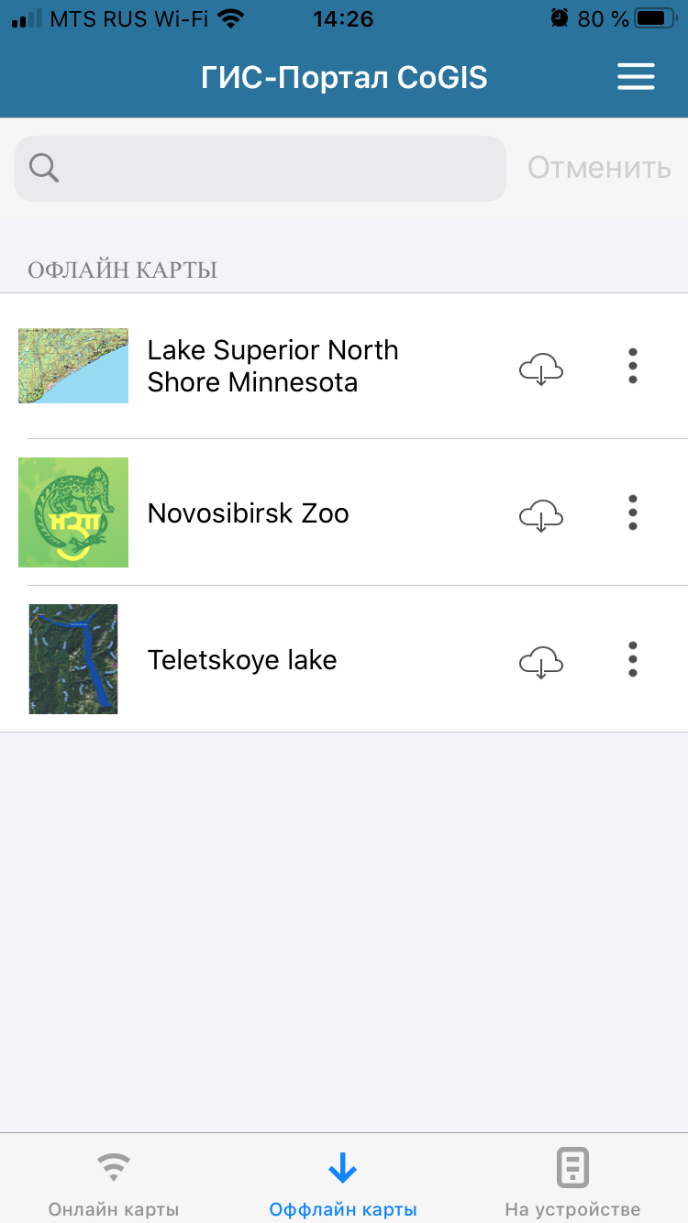Go to the На устройстве tab
The height and width of the screenshot is (1223, 688).
[x=572, y=1183]
